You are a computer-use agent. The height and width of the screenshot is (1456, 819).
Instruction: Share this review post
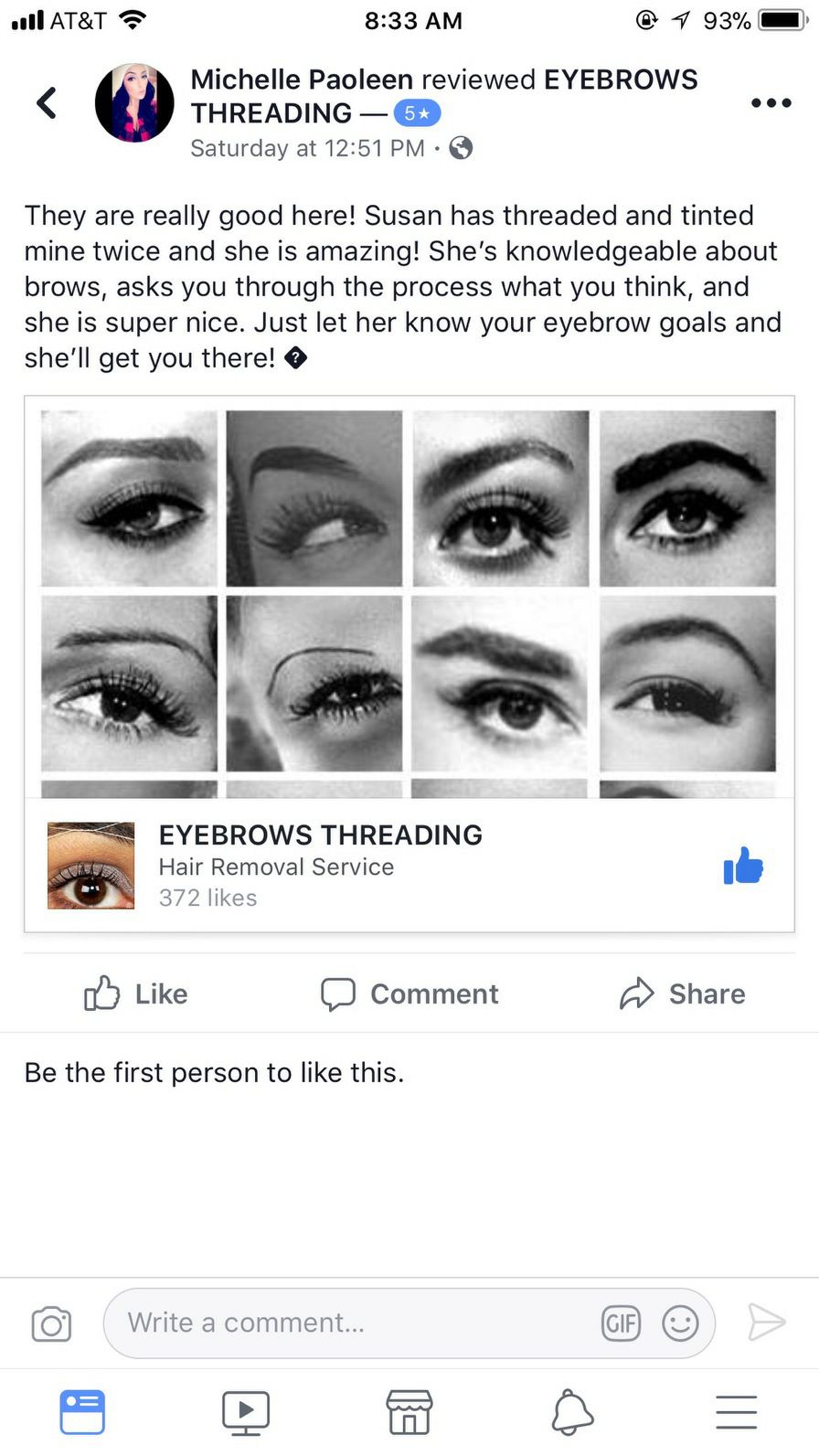pyautogui.click(x=682, y=994)
